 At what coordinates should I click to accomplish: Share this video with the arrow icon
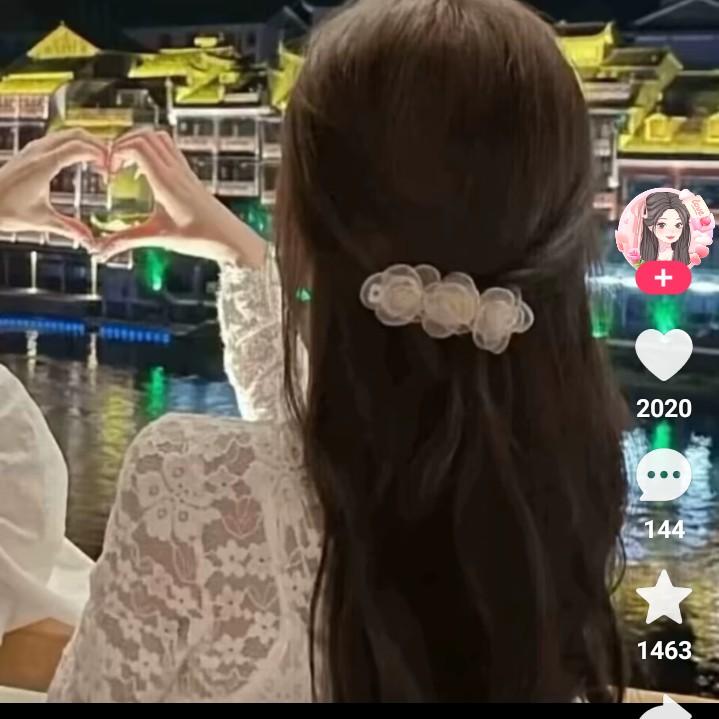(665, 708)
